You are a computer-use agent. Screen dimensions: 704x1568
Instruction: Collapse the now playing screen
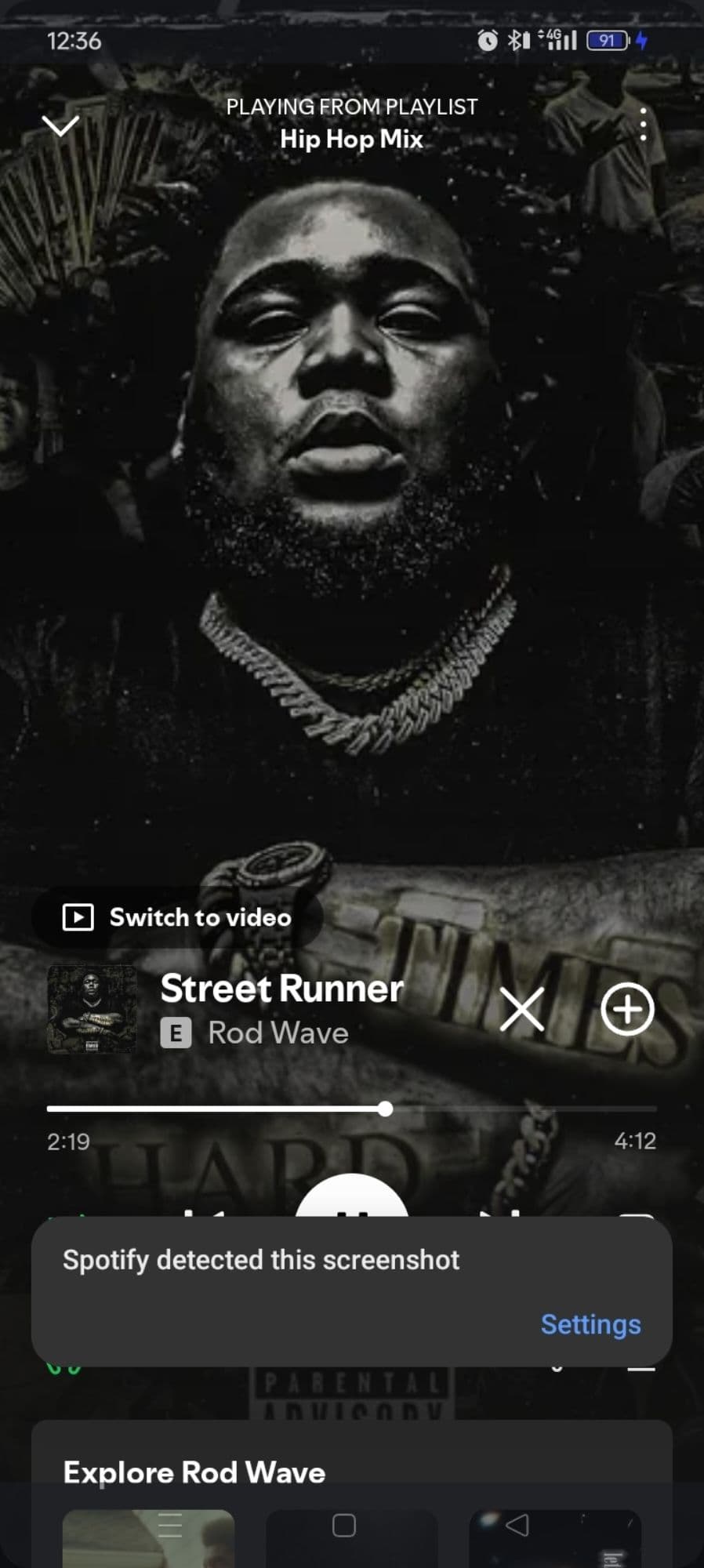click(60, 125)
